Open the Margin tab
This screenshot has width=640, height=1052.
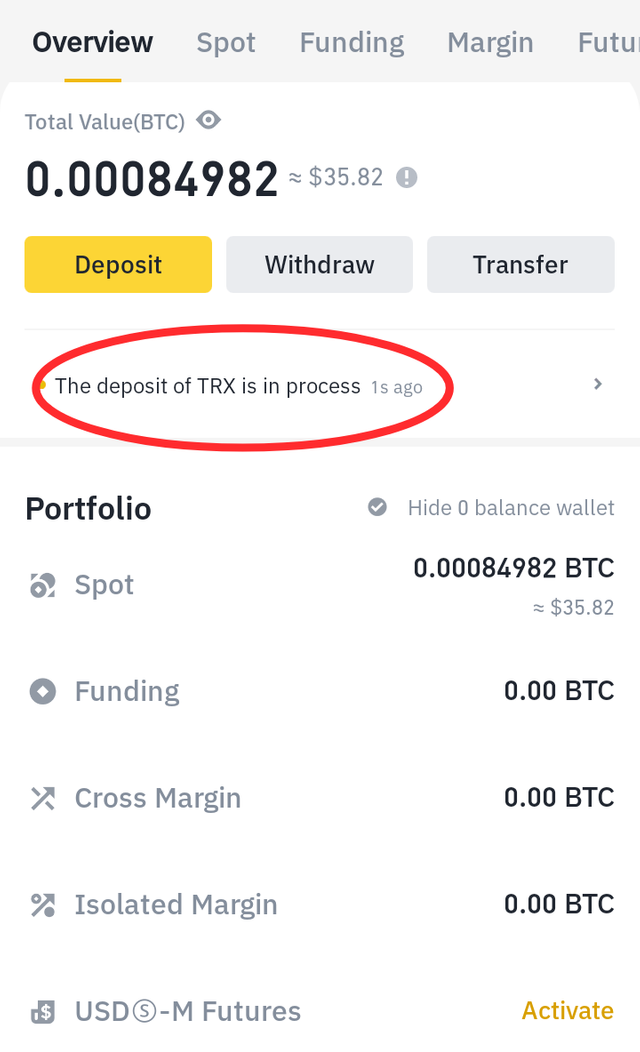coord(490,43)
